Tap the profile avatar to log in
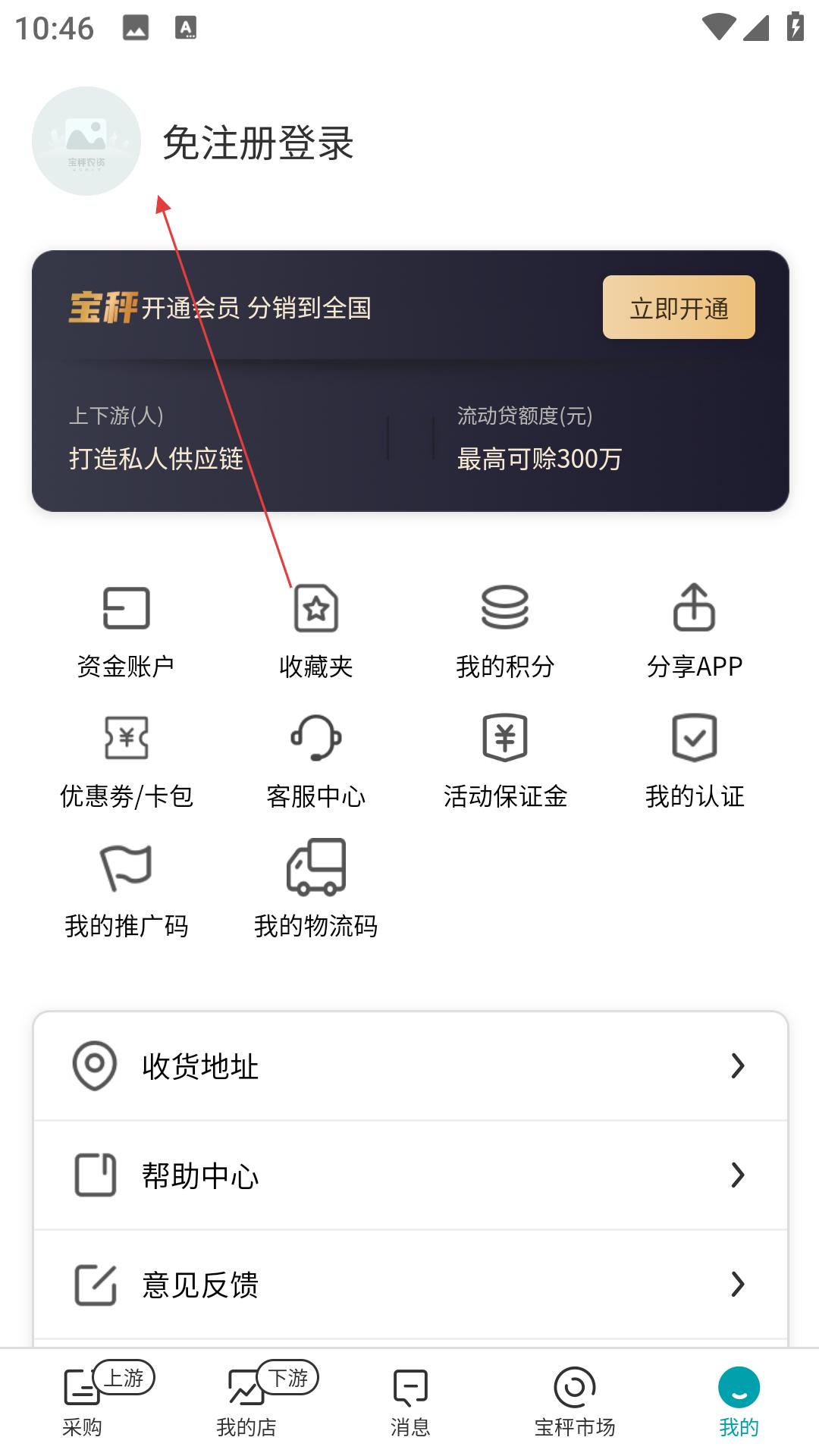 click(86, 141)
